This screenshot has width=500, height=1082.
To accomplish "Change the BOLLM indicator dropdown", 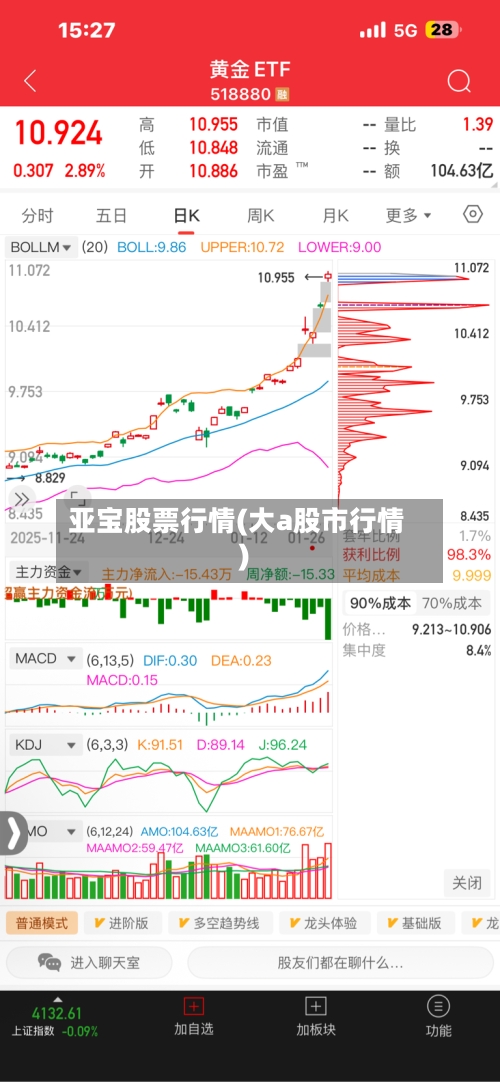I will 42,246.
